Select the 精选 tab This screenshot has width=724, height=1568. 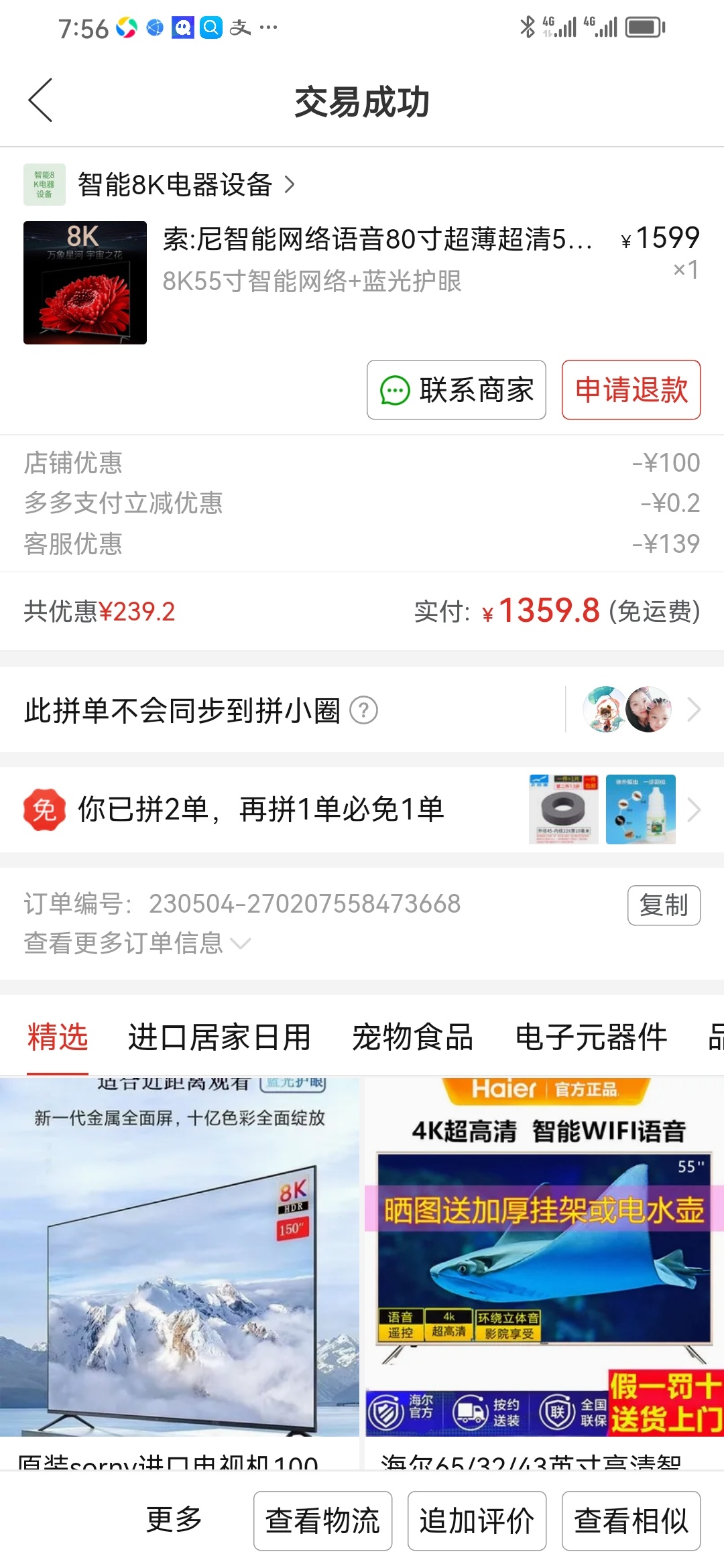(x=58, y=1037)
